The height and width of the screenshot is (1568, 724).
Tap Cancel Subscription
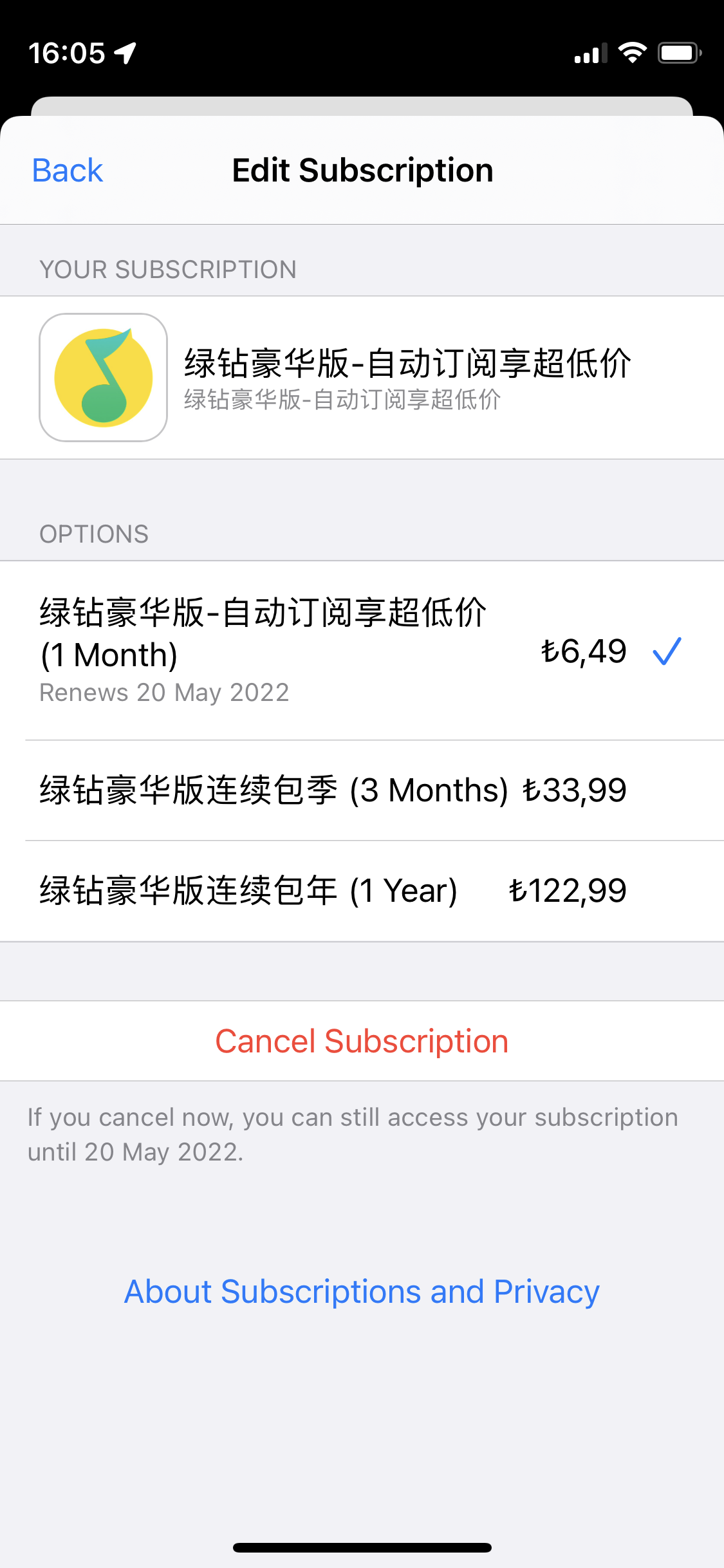362,1041
